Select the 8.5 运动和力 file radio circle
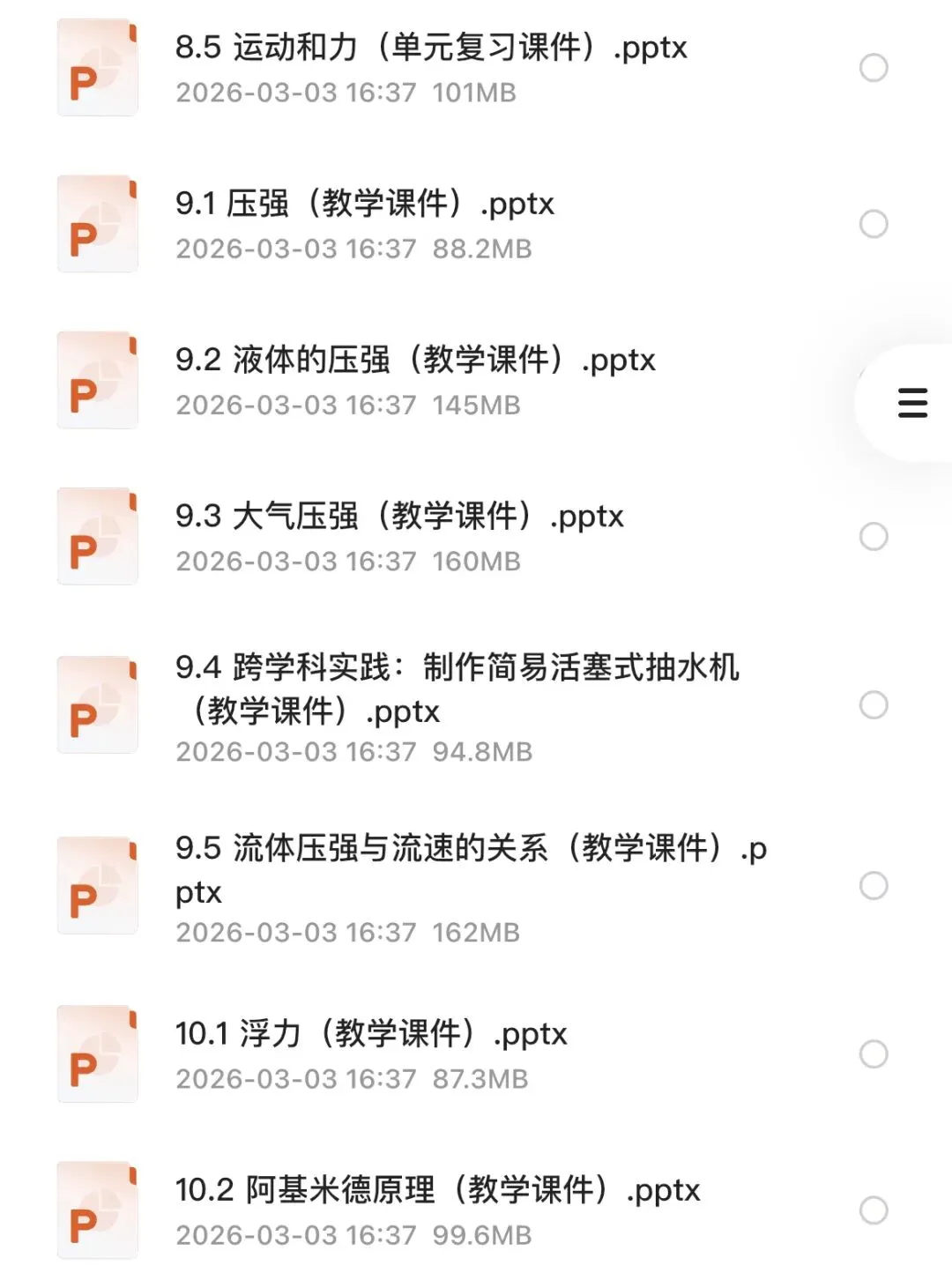The image size is (952, 1273). point(874,68)
